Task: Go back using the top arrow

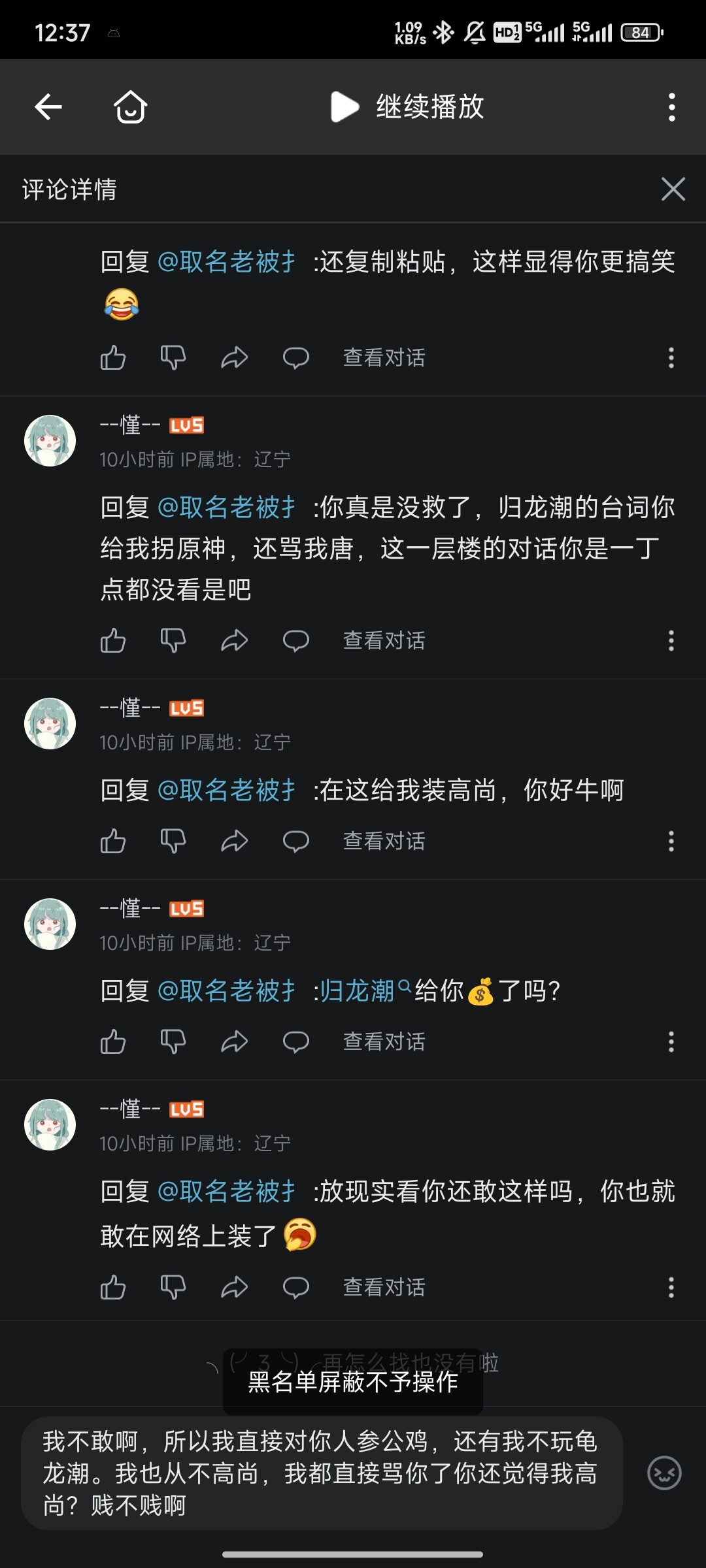Action: (x=48, y=107)
